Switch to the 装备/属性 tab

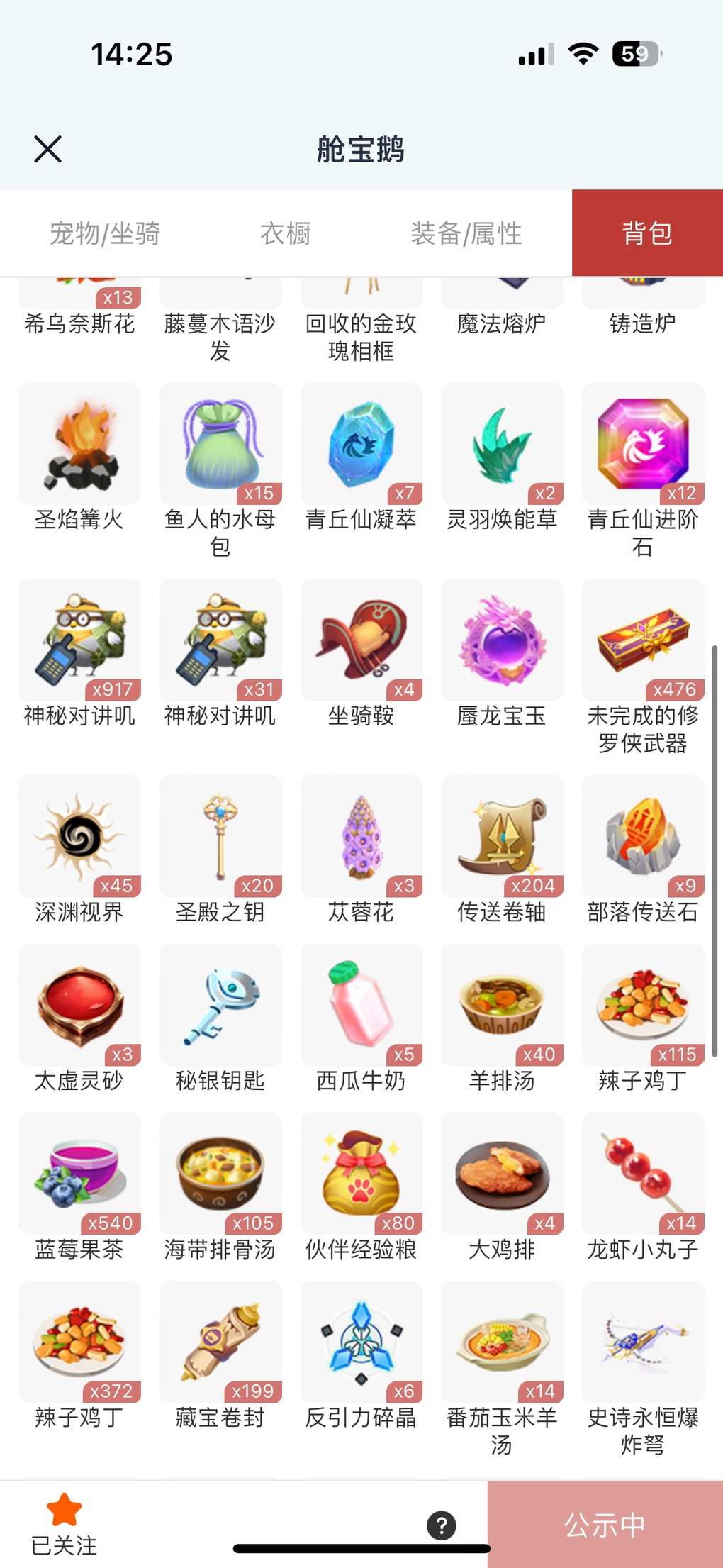click(x=466, y=233)
